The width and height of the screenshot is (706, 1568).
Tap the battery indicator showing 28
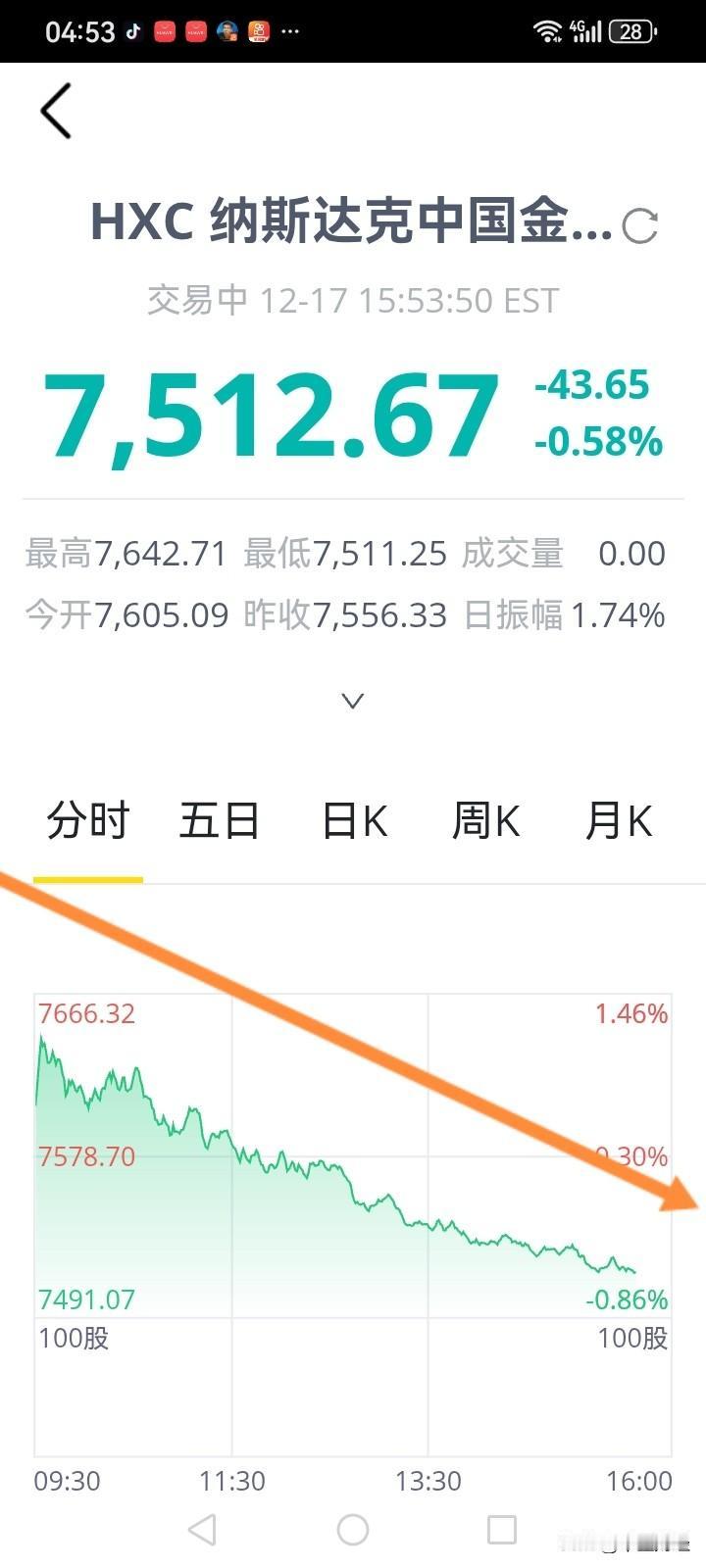click(632, 30)
